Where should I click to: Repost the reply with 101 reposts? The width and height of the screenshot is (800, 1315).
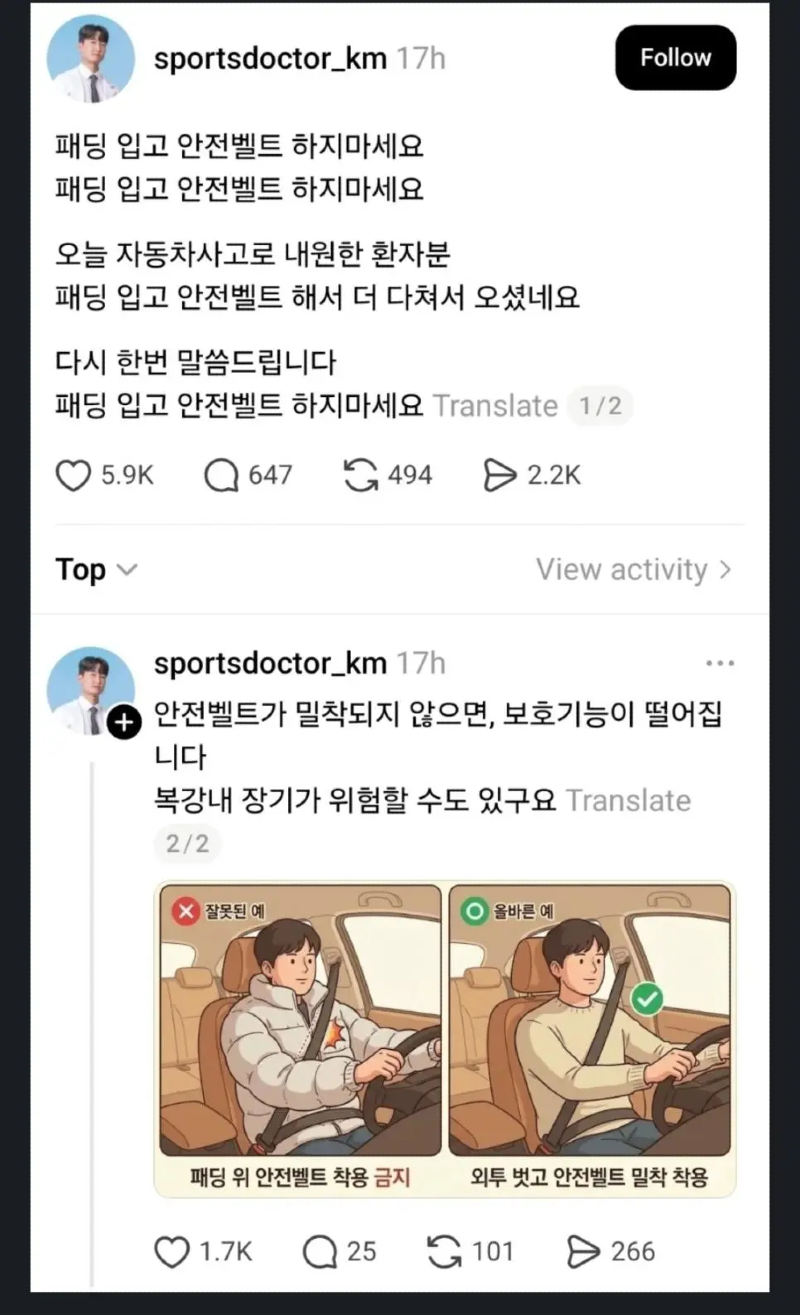[444, 1251]
